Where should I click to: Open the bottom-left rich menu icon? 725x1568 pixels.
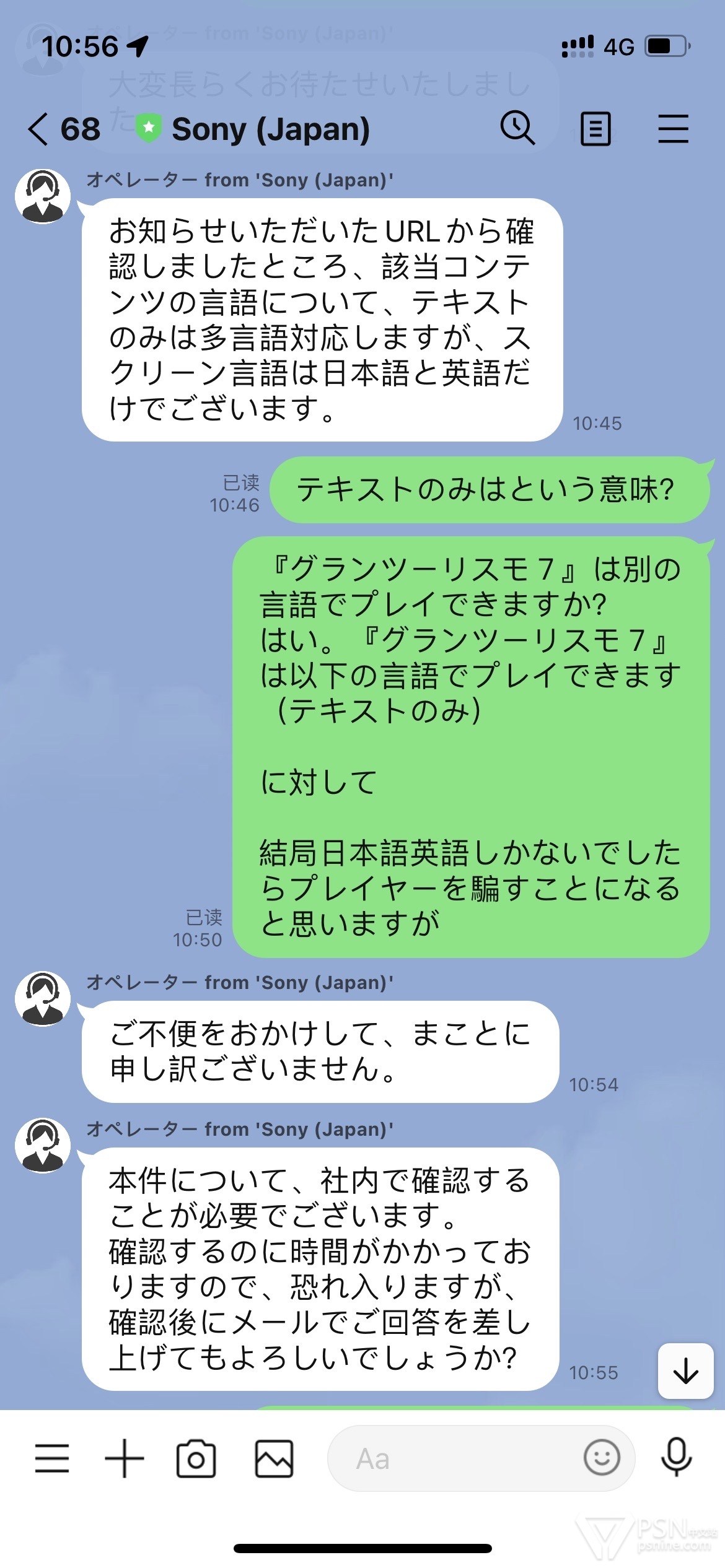pos(52,1458)
